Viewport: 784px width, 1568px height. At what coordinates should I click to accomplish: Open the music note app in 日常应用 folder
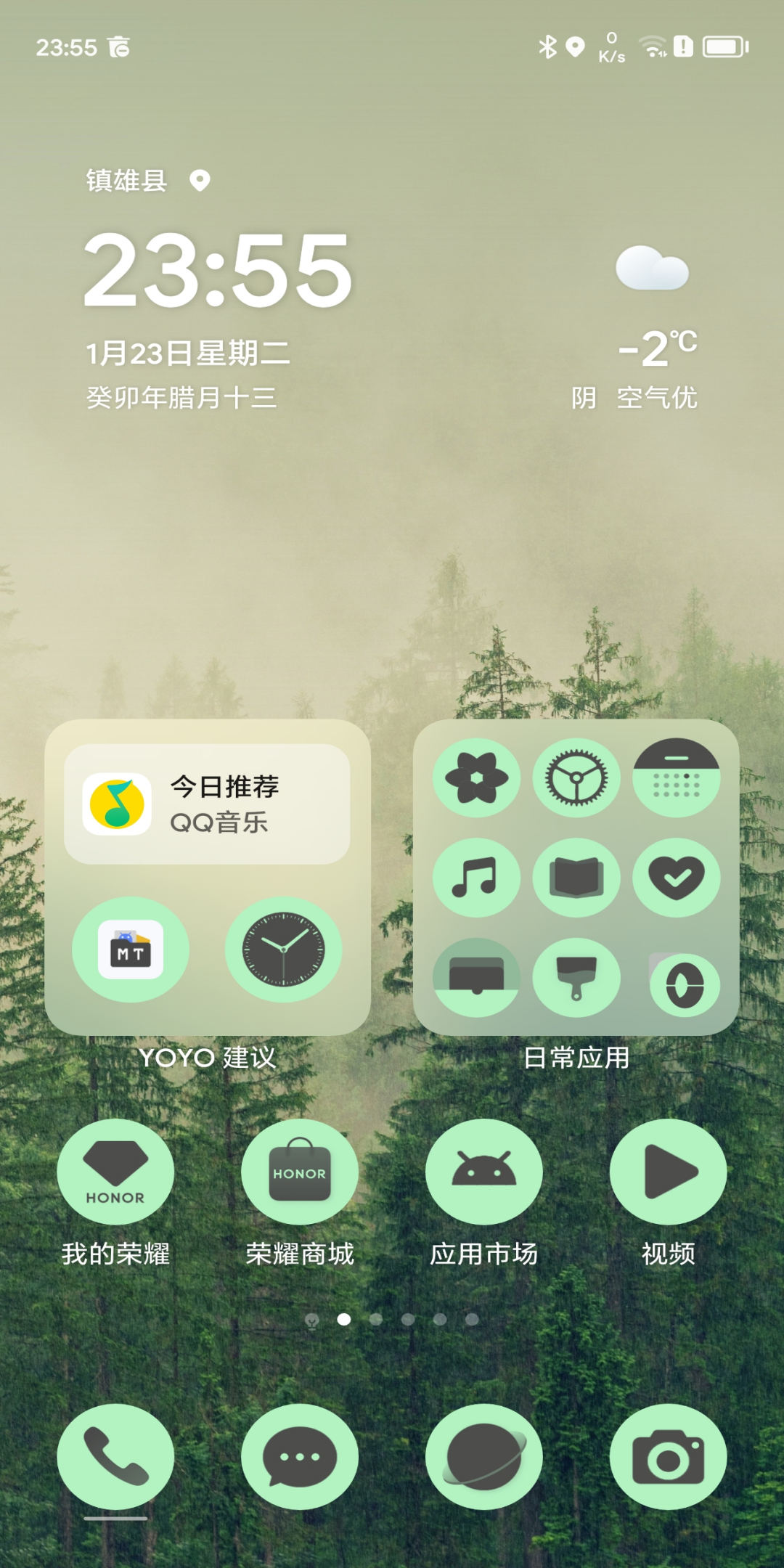click(x=476, y=878)
